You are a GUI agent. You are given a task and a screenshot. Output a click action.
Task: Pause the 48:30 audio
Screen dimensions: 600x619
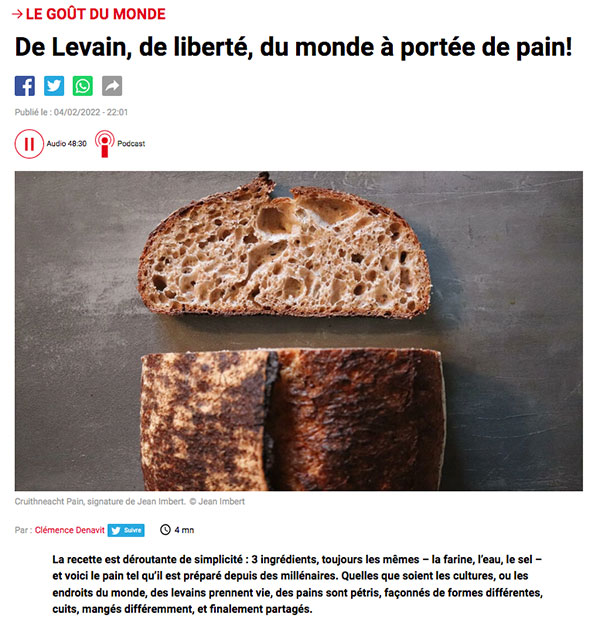pyautogui.click(x=29, y=144)
